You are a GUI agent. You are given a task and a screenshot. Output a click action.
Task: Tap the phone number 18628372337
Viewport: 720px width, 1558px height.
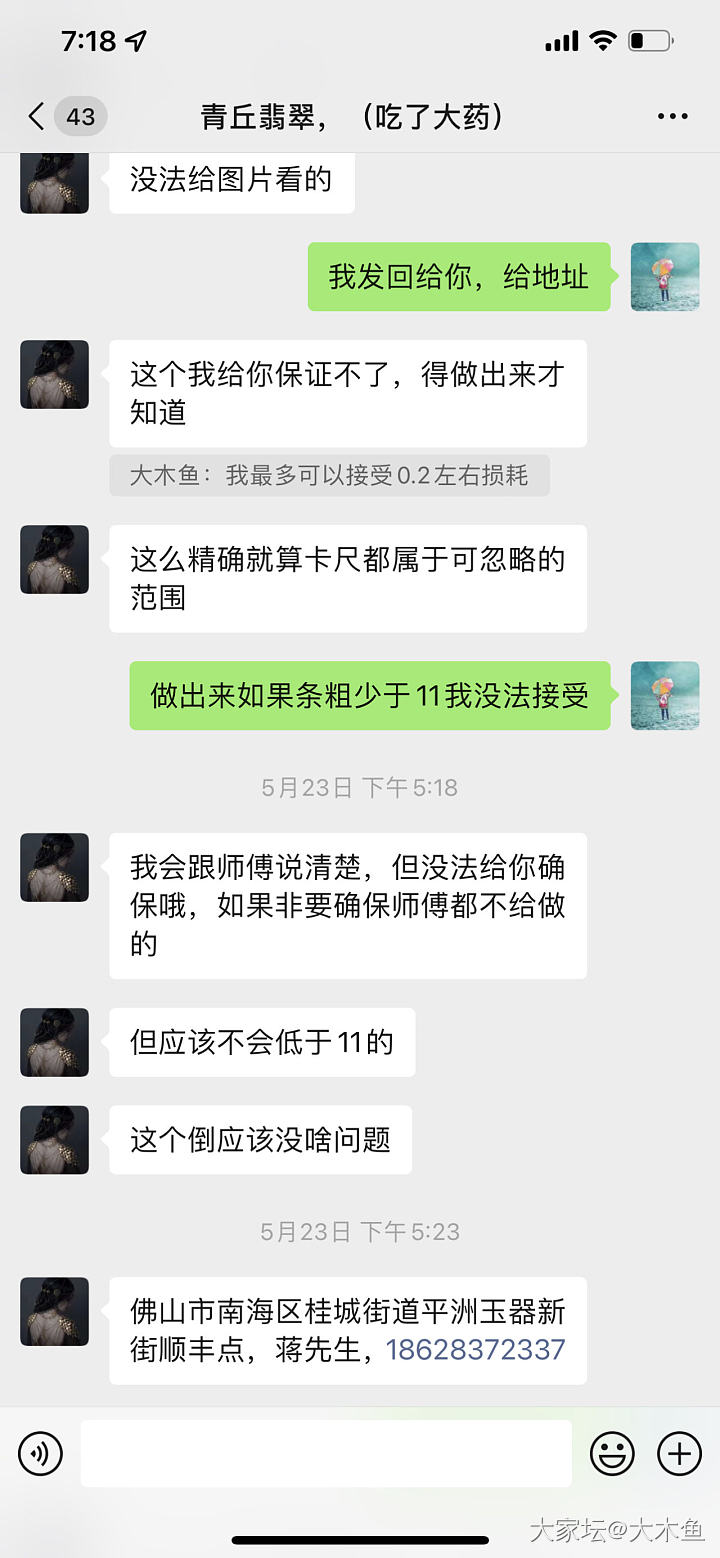pyautogui.click(x=475, y=1350)
